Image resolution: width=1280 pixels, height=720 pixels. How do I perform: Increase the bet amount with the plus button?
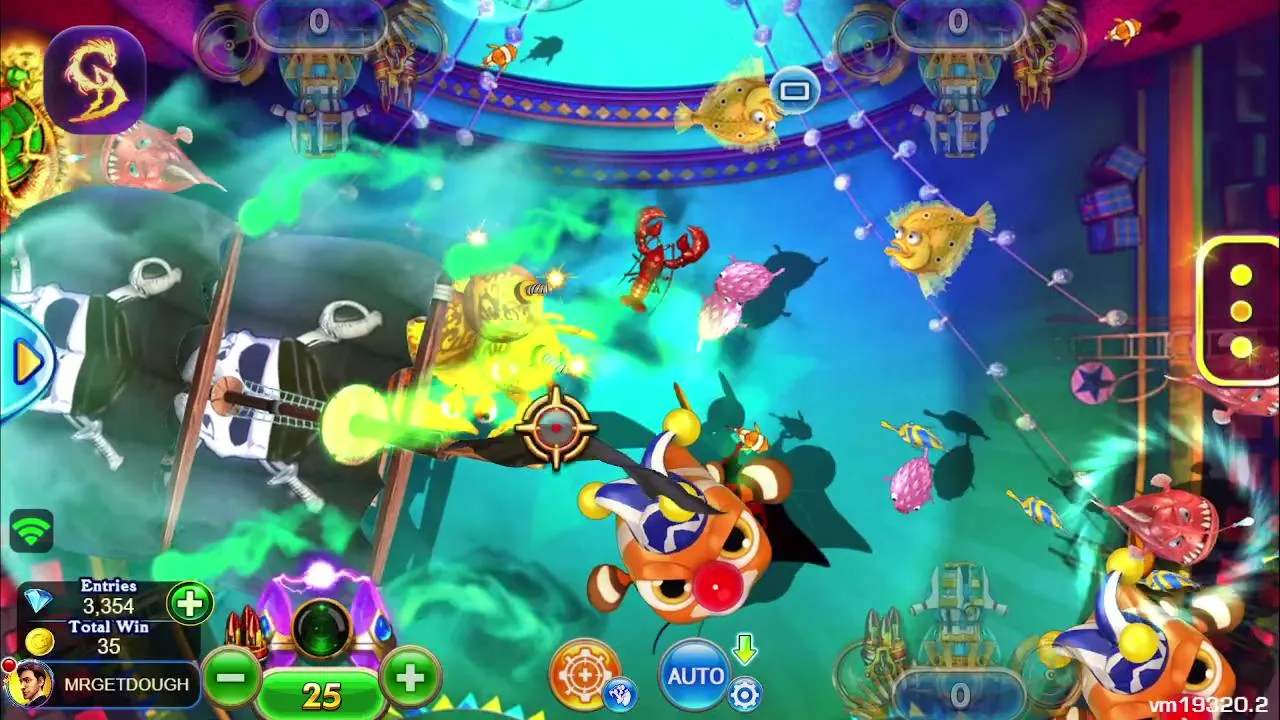click(410, 677)
